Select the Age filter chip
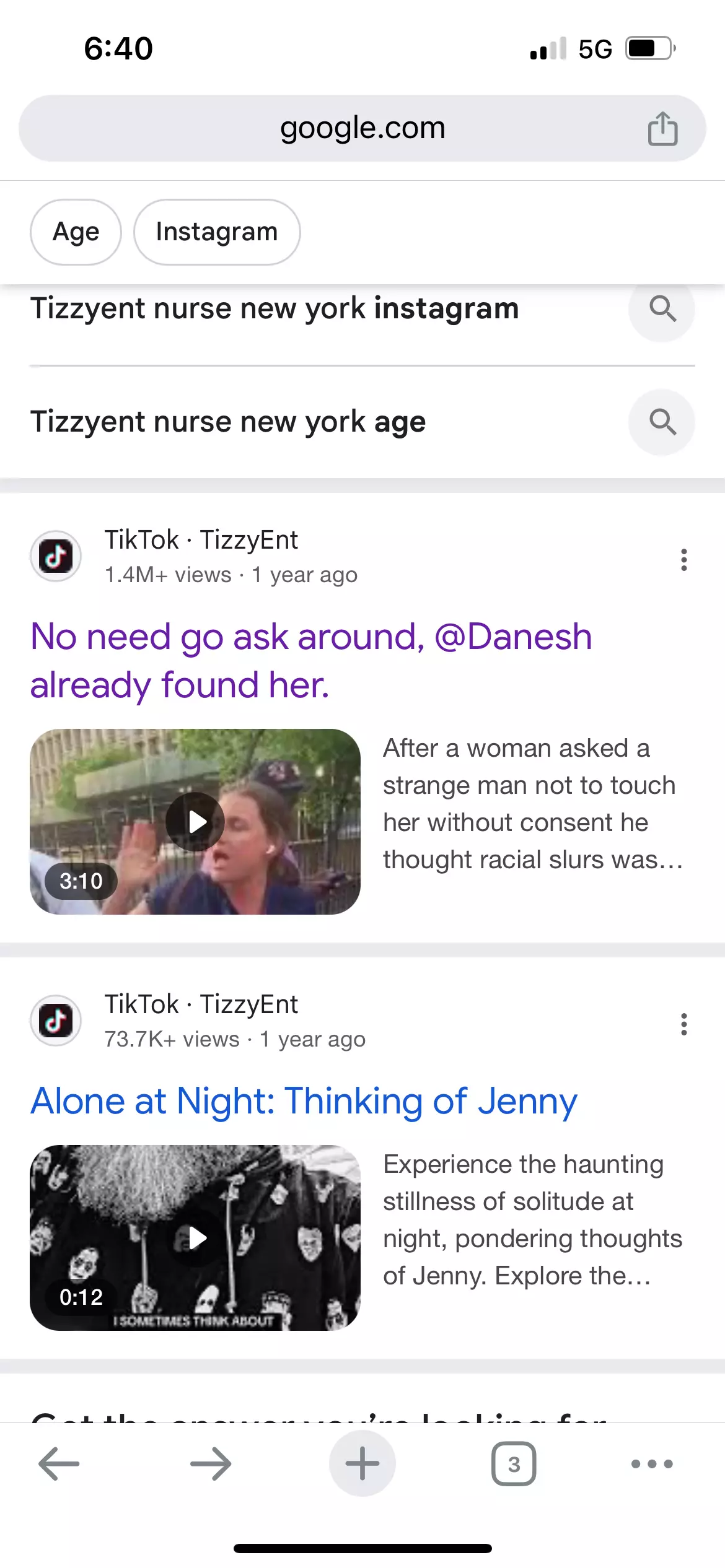This screenshot has width=725, height=1568. pos(76,232)
